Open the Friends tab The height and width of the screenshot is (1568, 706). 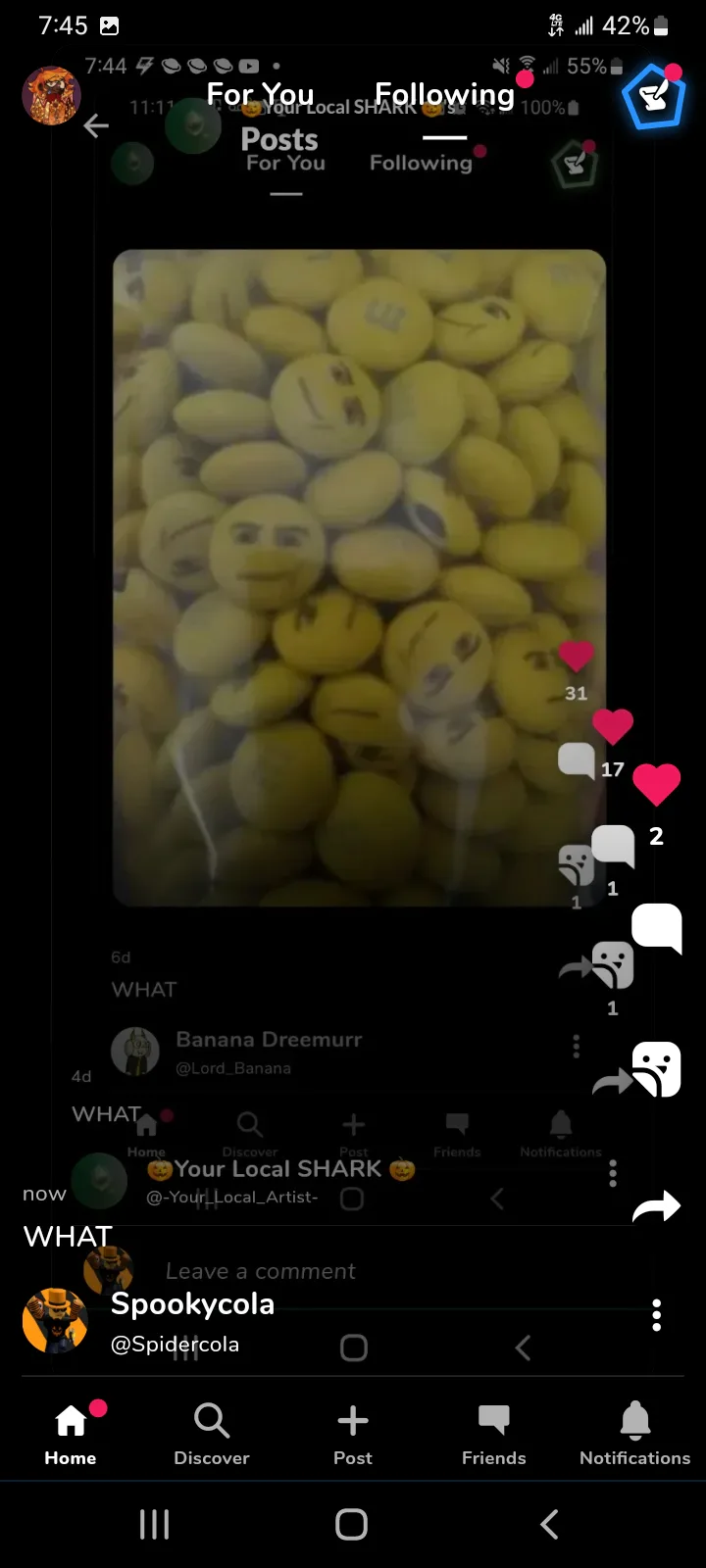point(494,1434)
